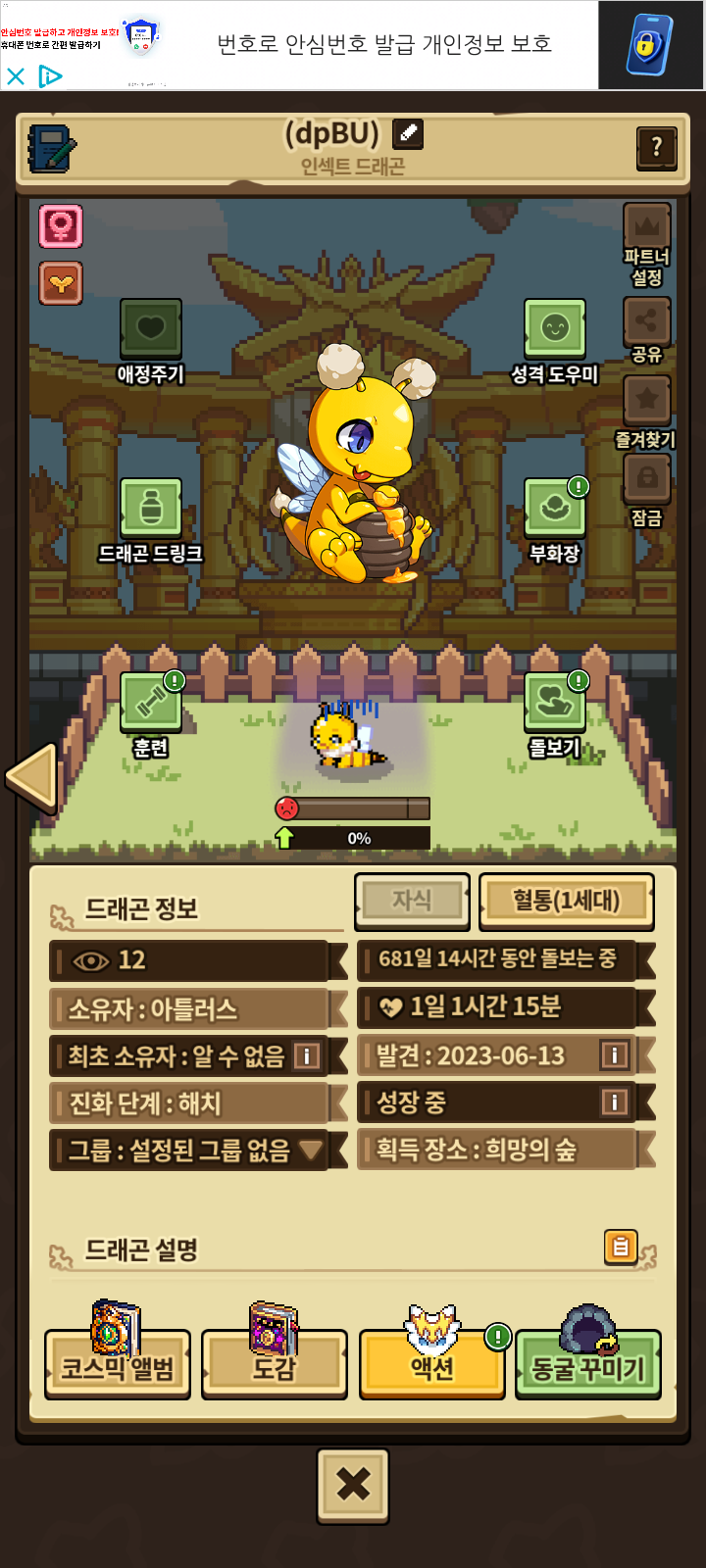Screen dimensions: 706x1568
Task: Open 부화장 hatchery
Action: (554, 510)
